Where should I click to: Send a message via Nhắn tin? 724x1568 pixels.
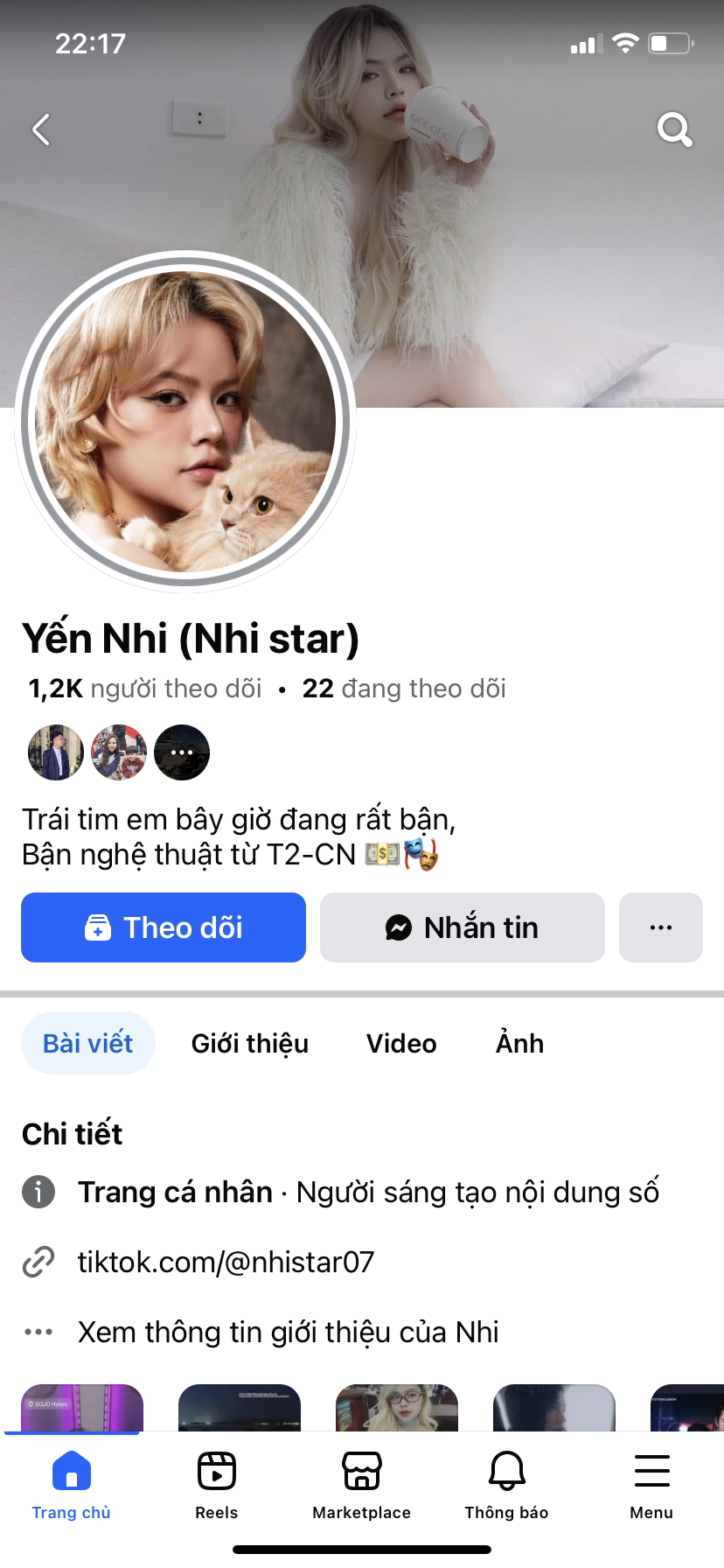463,927
